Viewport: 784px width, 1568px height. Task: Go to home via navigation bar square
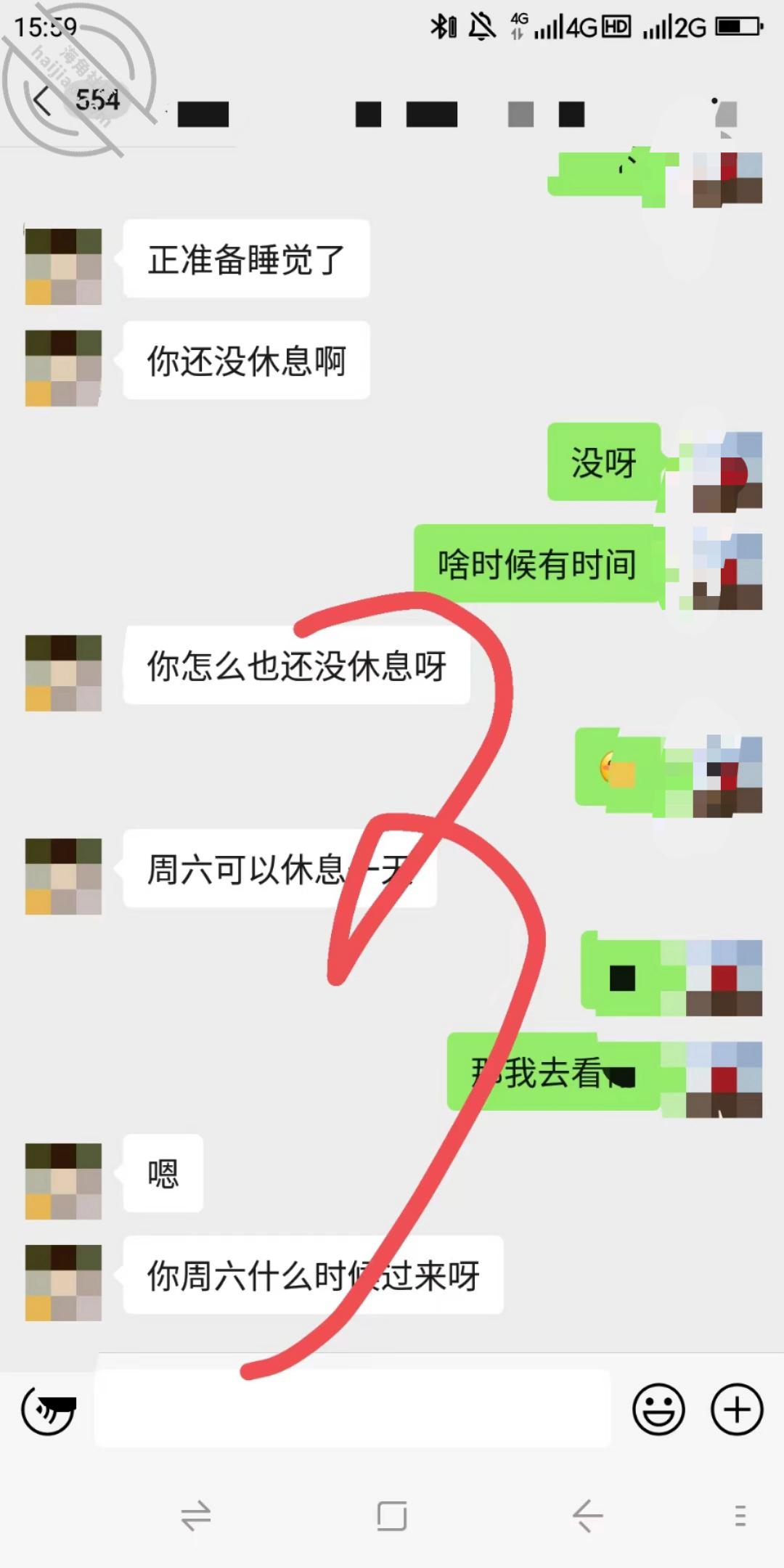pyautogui.click(x=392, y=1516)
